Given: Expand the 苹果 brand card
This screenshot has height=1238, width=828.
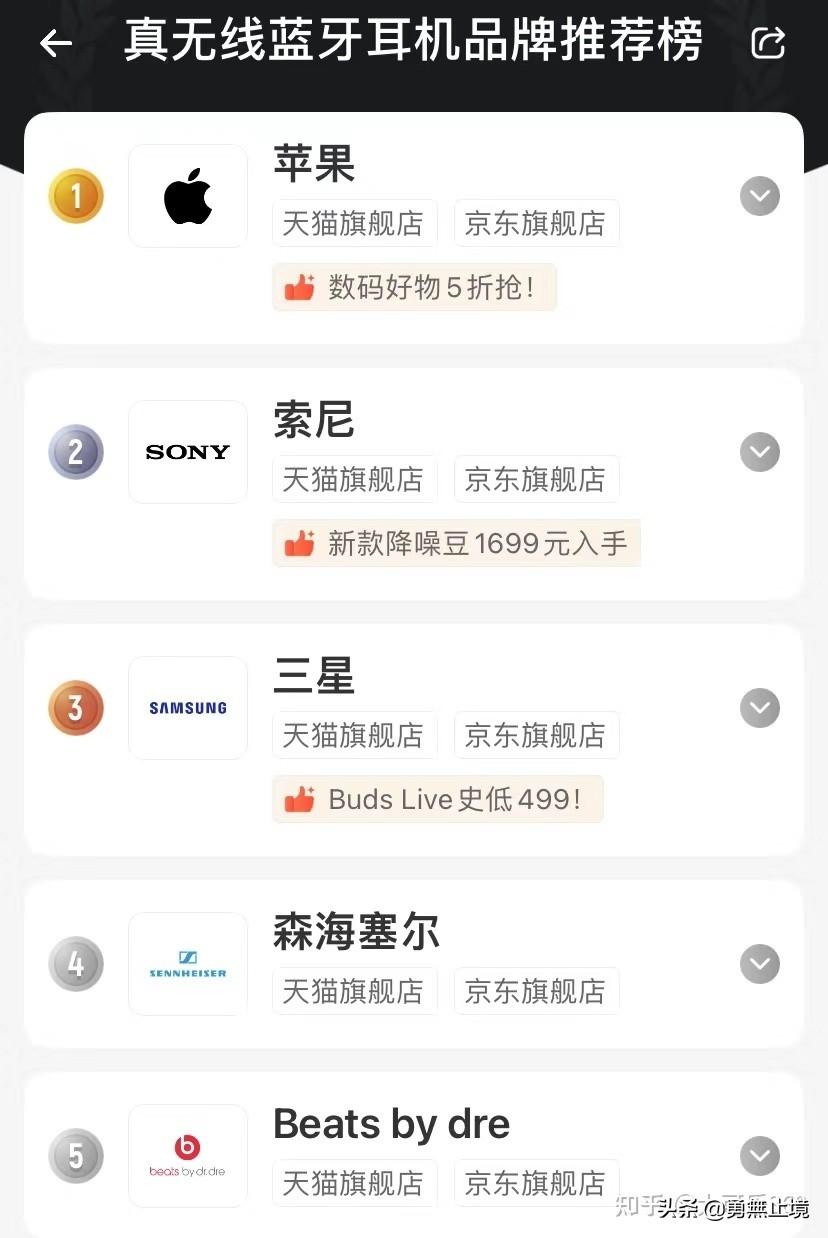Looking at the screenshot, I should (x=759, y=196).
